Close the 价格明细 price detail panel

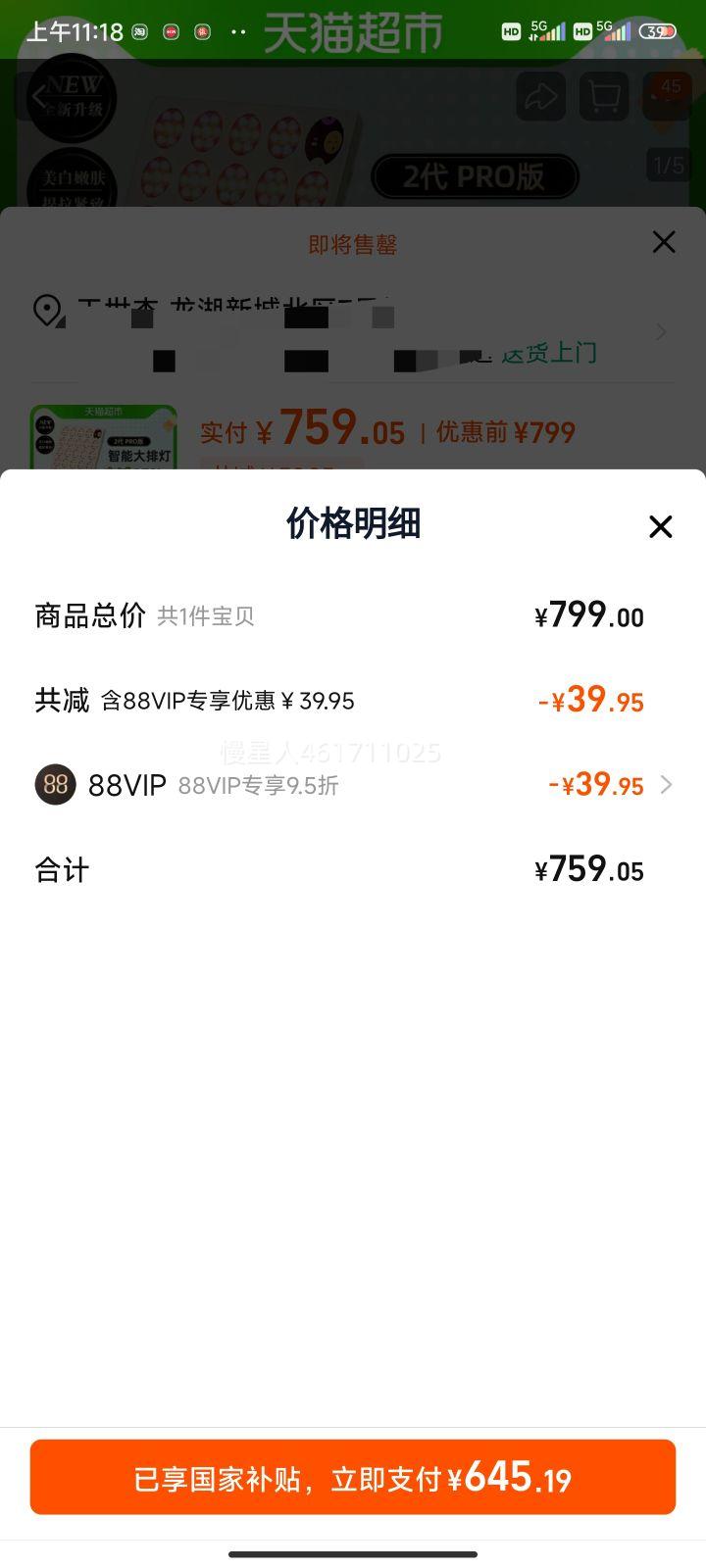point(660,527)
